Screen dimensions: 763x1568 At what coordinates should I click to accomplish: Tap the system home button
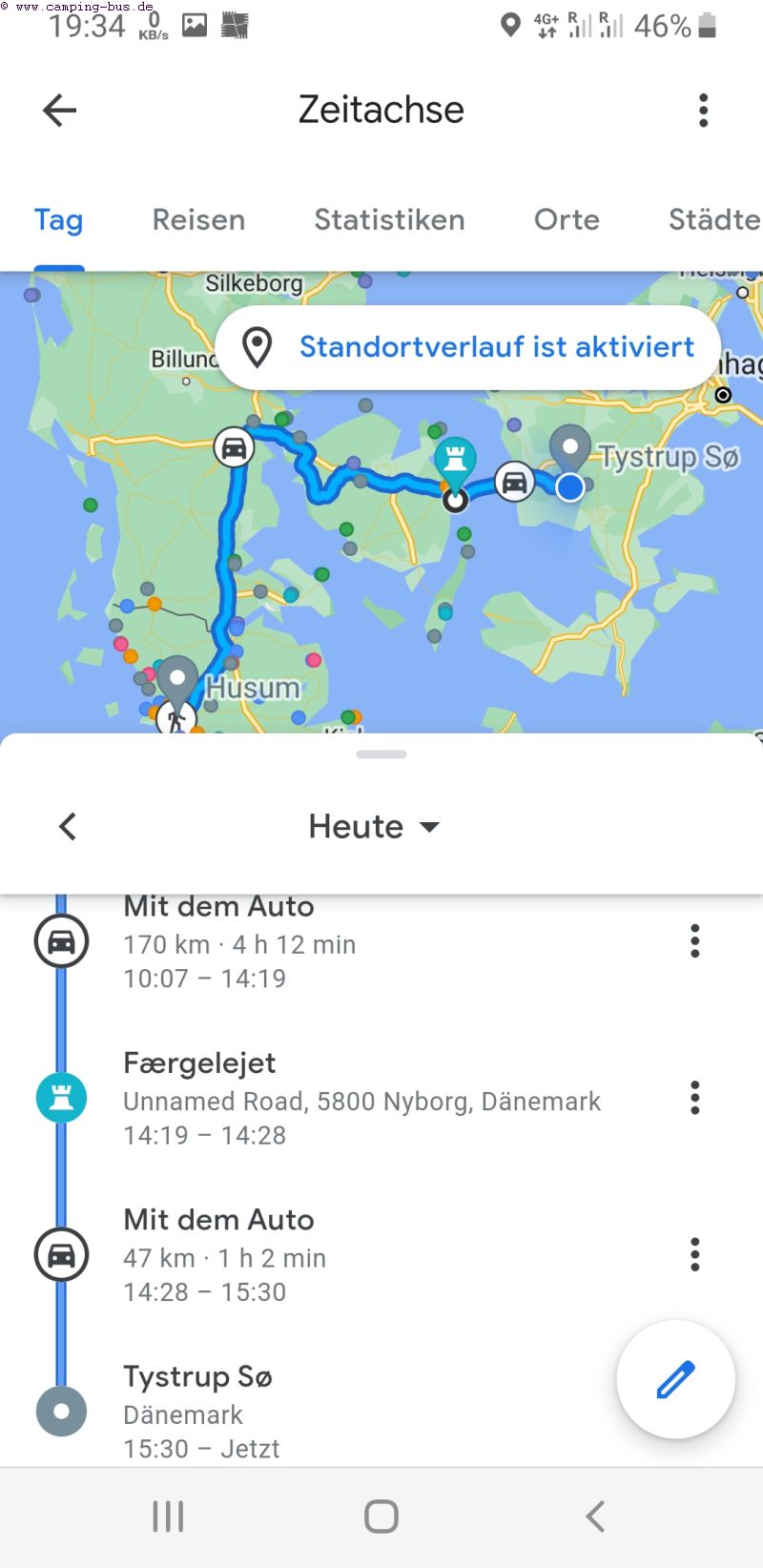381,1516
